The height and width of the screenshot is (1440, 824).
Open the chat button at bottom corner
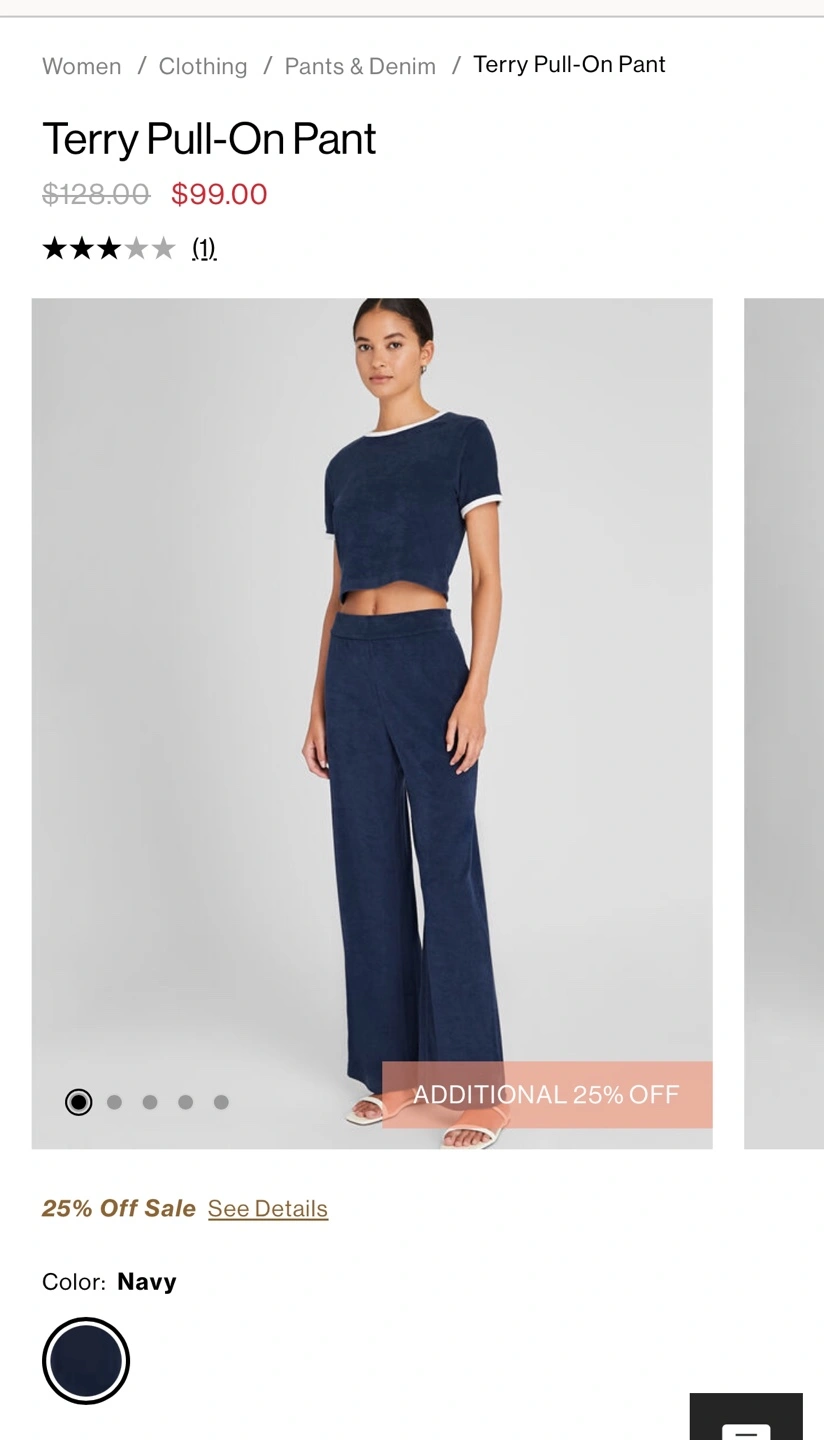[x=746, y=1418]
